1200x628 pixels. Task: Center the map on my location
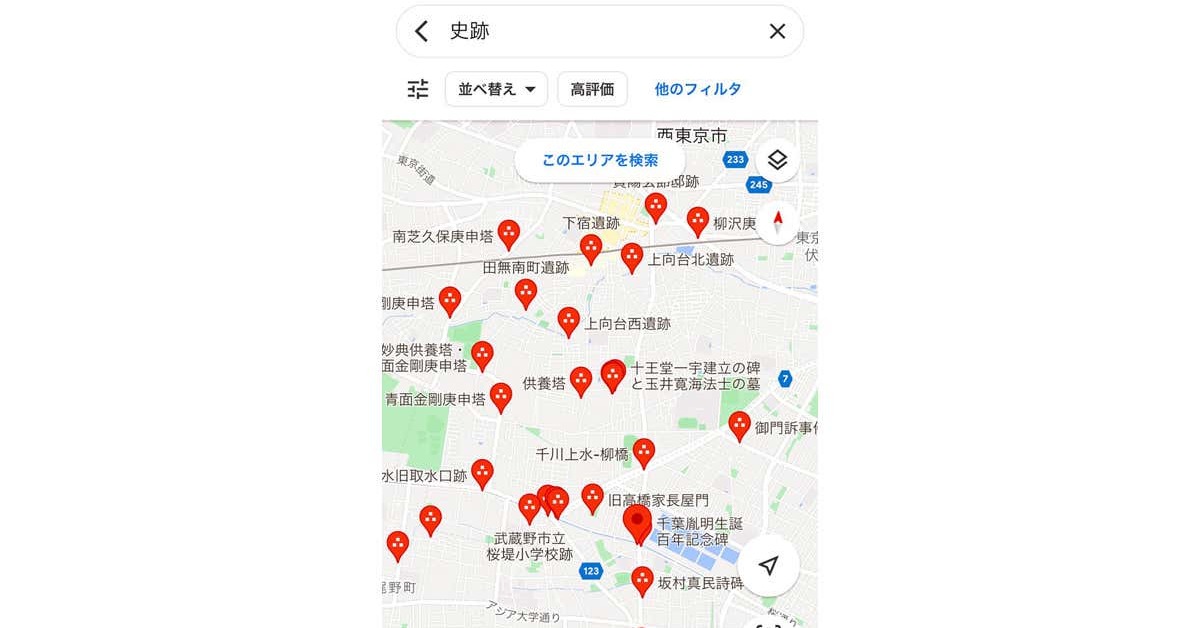[768, 566]
